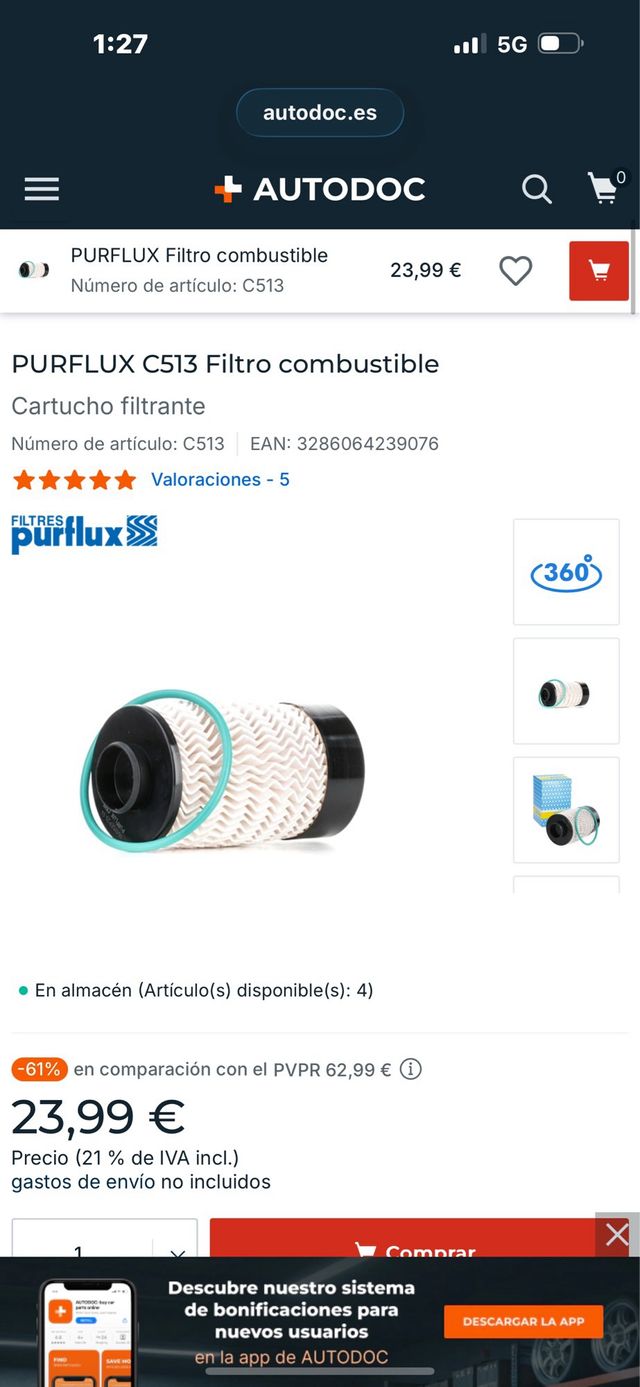The image size is (640, 1387).
Task: Open the search magnifier in header
Action: pyautogui.click(x=537, y=189)
